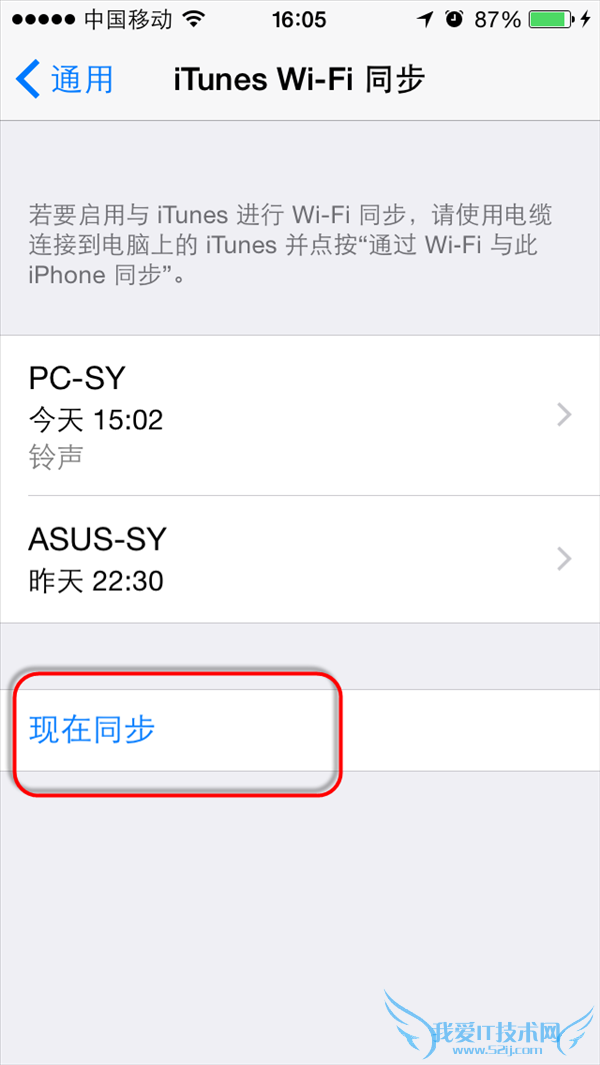This screenshot has height=1065, width=600.
Task: Tap 现在同步 to sync now
Action: click(x=93, y=730)
